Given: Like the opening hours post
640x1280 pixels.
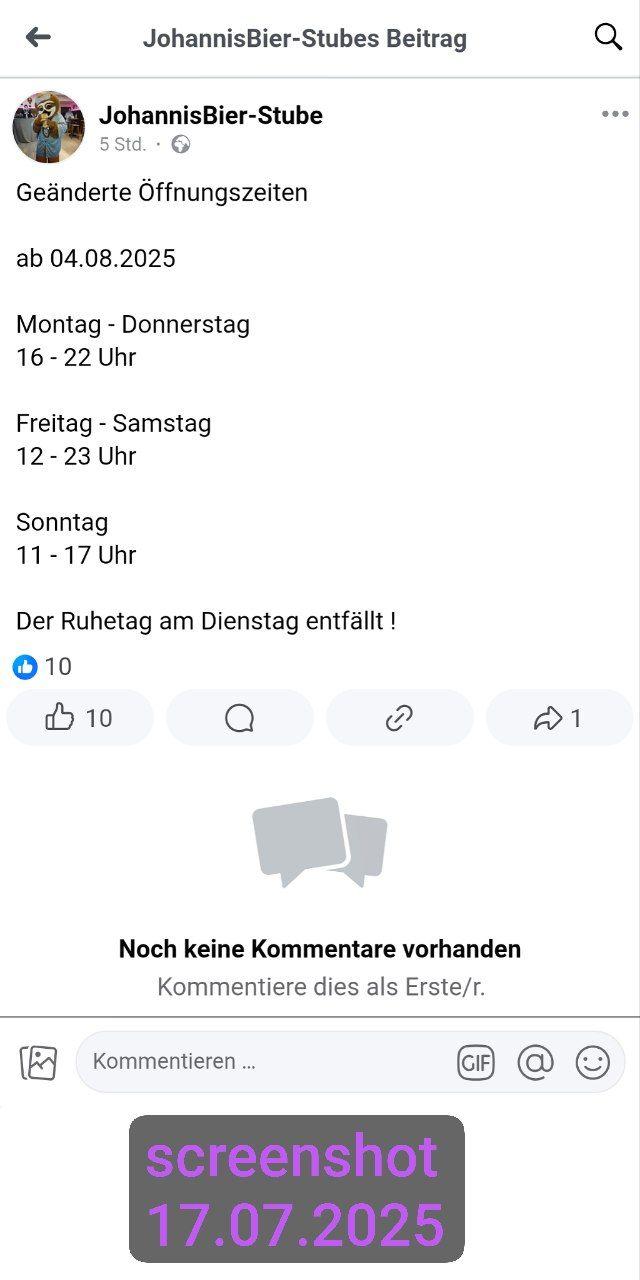Looking at the screenshot, I should click(80, 718).
